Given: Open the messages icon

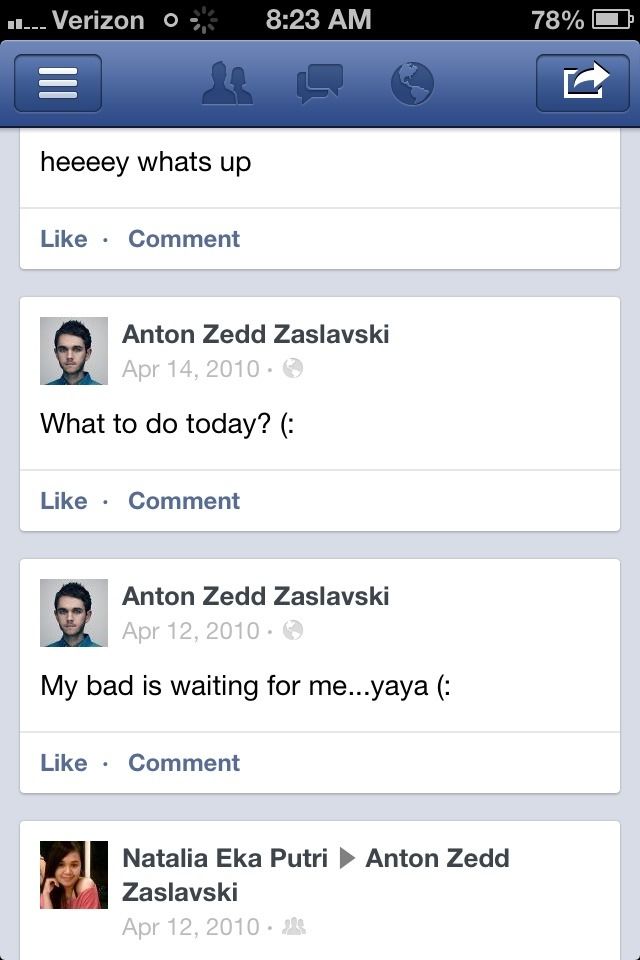Looking at the screenshot, I should (x=320, y=84).
